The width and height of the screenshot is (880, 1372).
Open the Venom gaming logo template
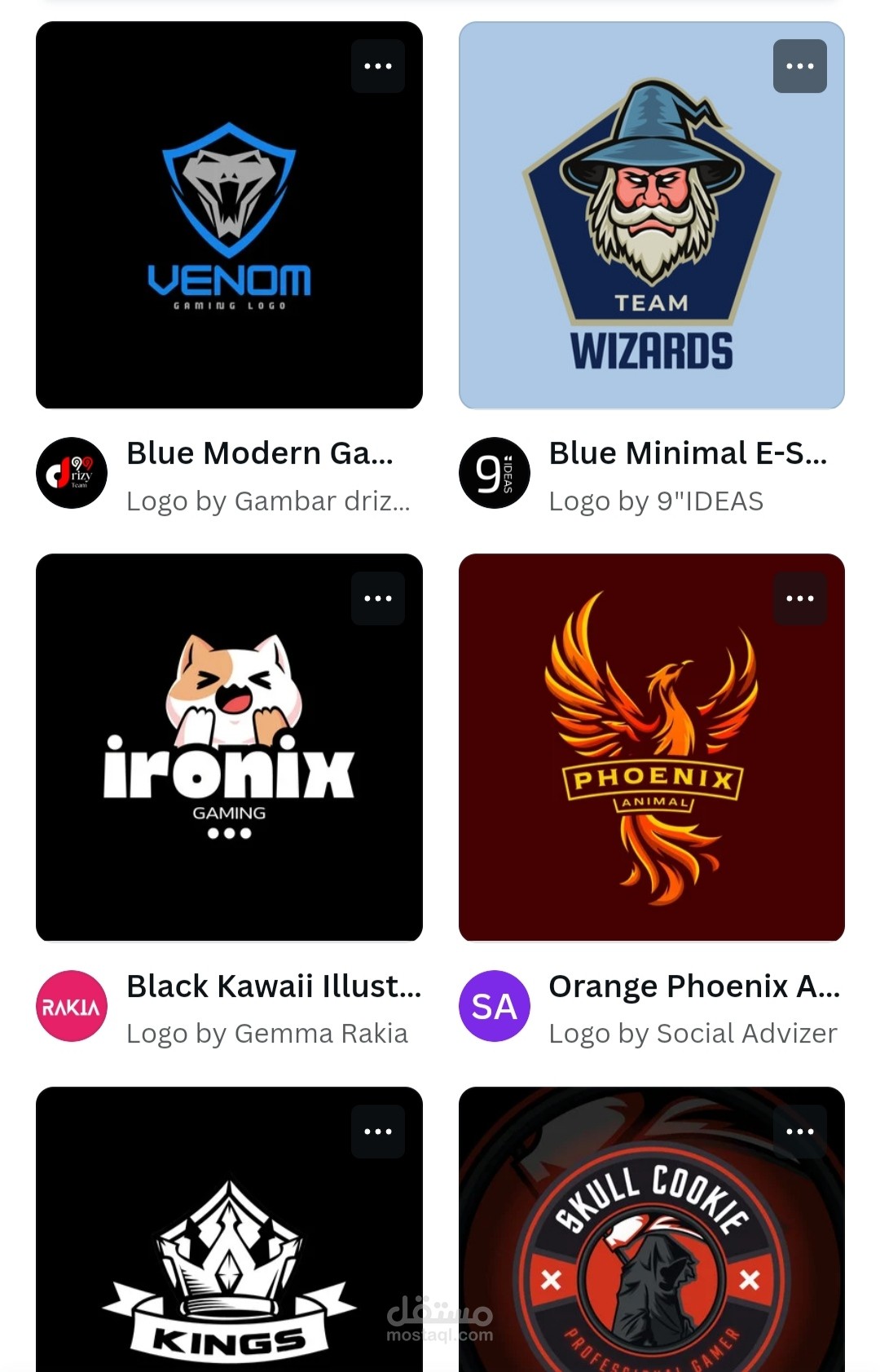tap(229, 215)
